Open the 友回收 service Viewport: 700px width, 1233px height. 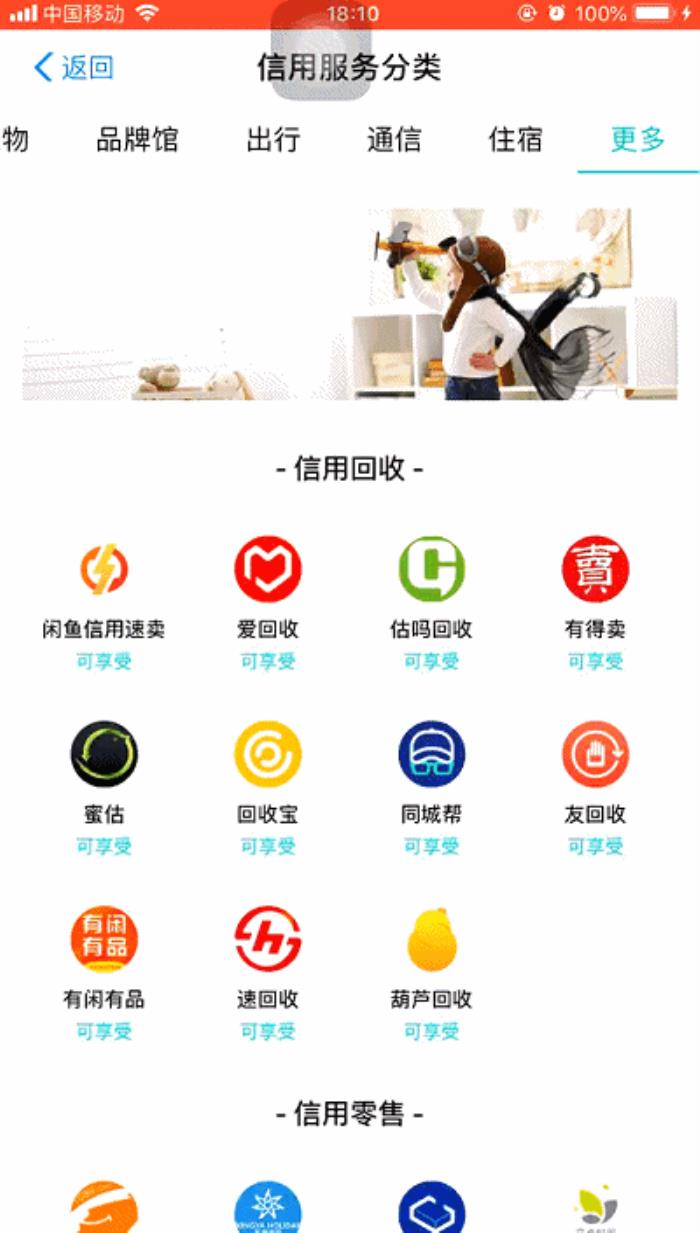click(x=595, y=755)
